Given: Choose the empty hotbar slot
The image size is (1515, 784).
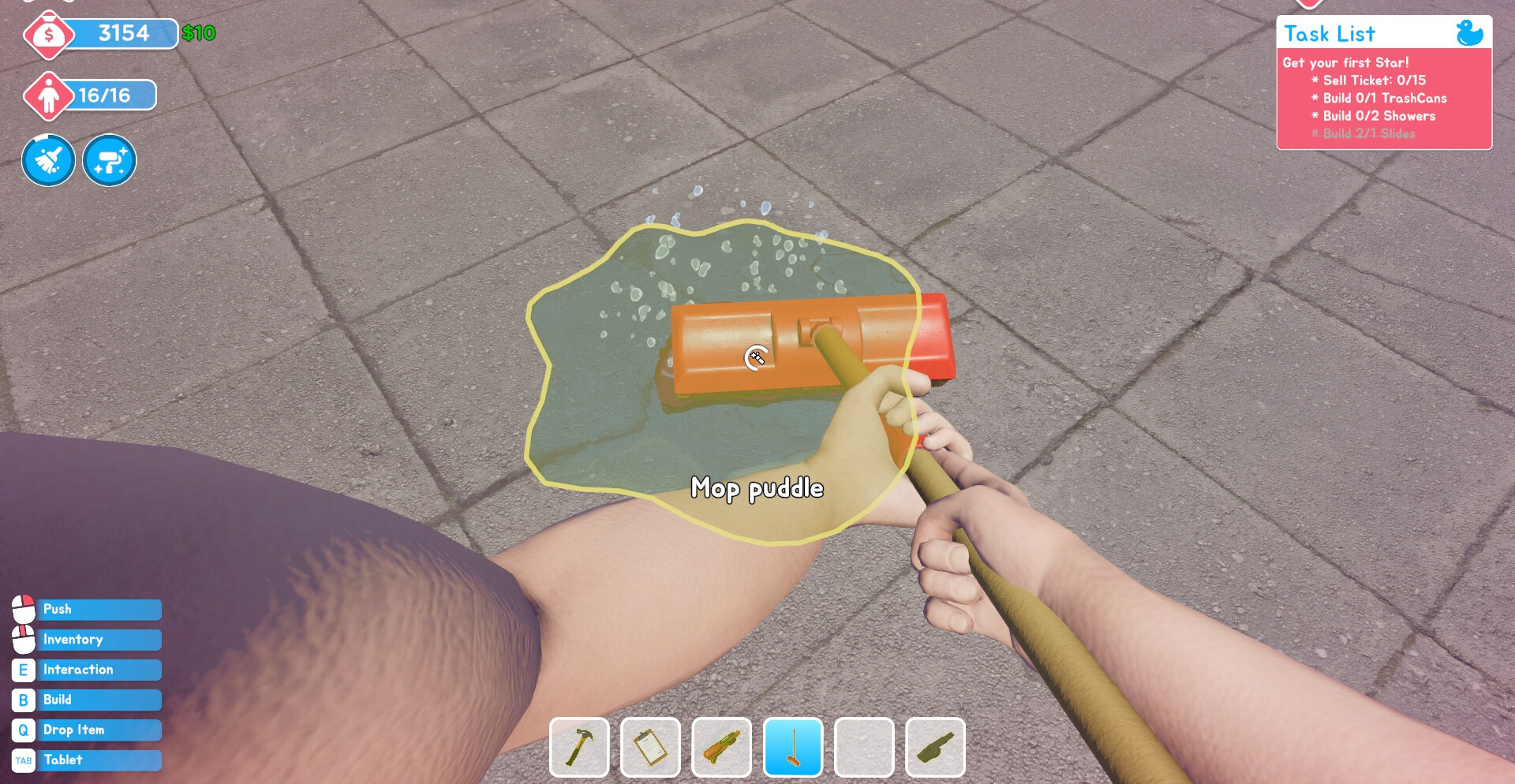Looking at the screenshot, I should coord(864,746).
